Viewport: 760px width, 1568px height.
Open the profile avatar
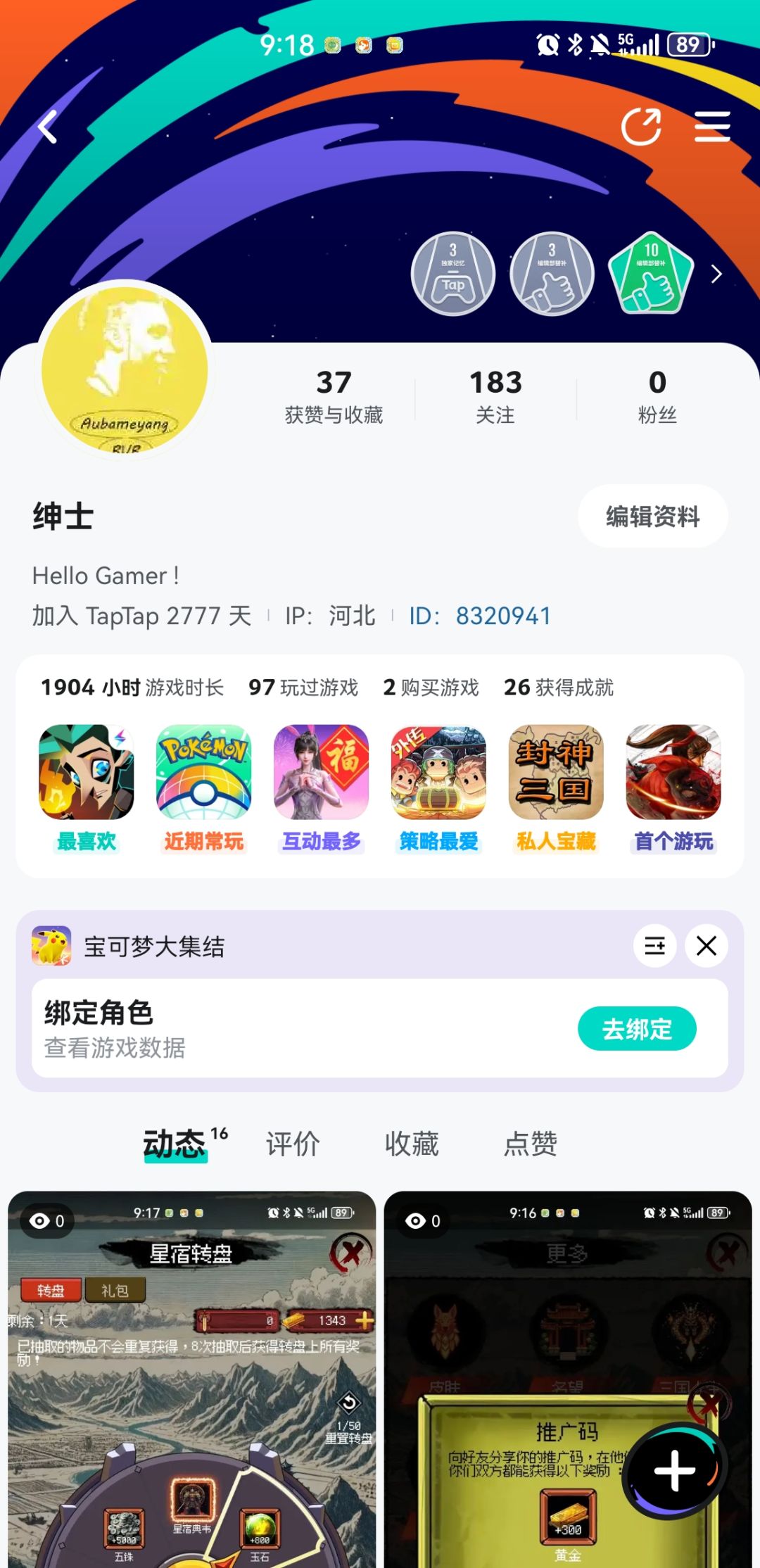tap(125, 369)
